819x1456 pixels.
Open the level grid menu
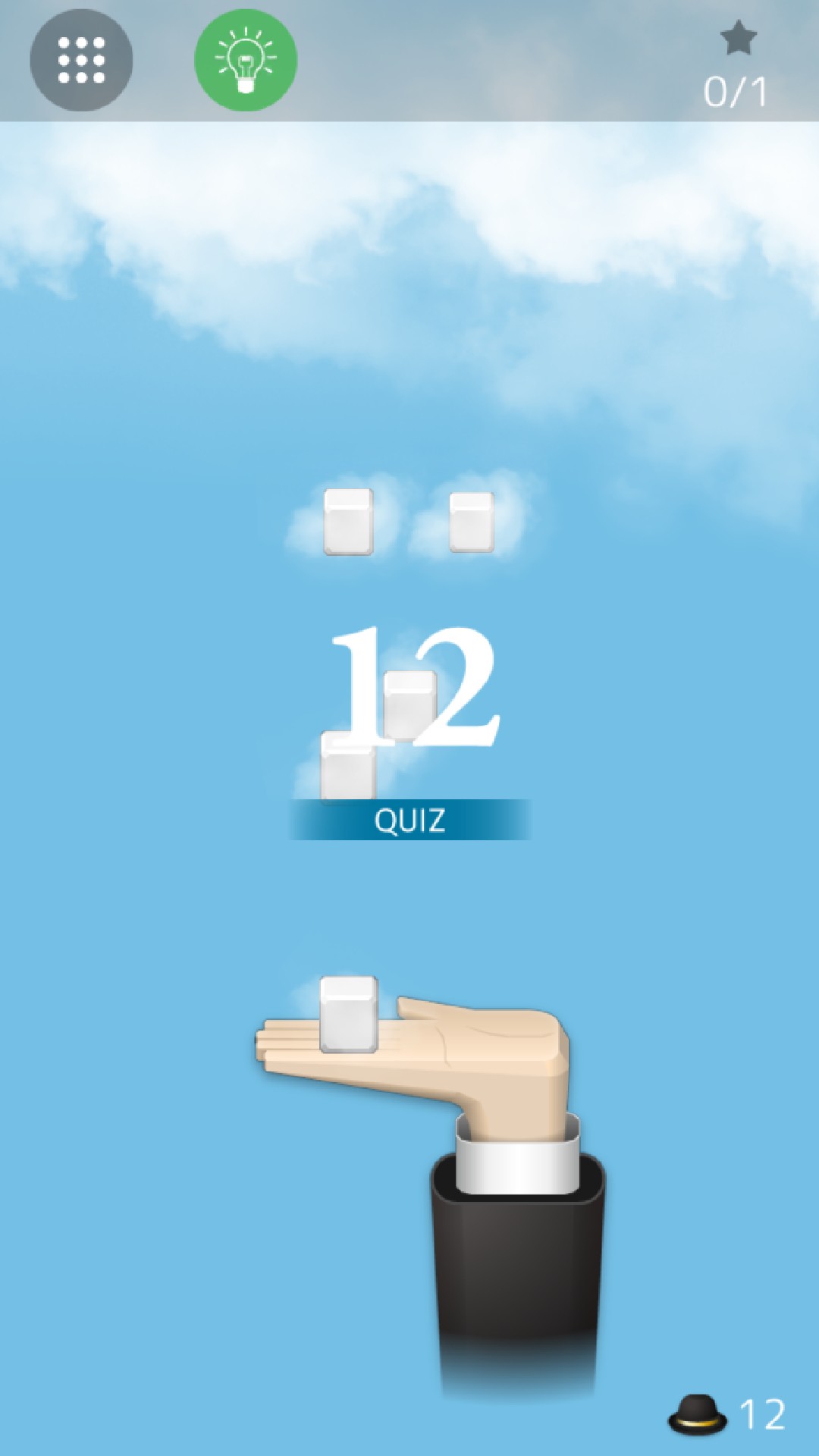[x=81, y=60]
